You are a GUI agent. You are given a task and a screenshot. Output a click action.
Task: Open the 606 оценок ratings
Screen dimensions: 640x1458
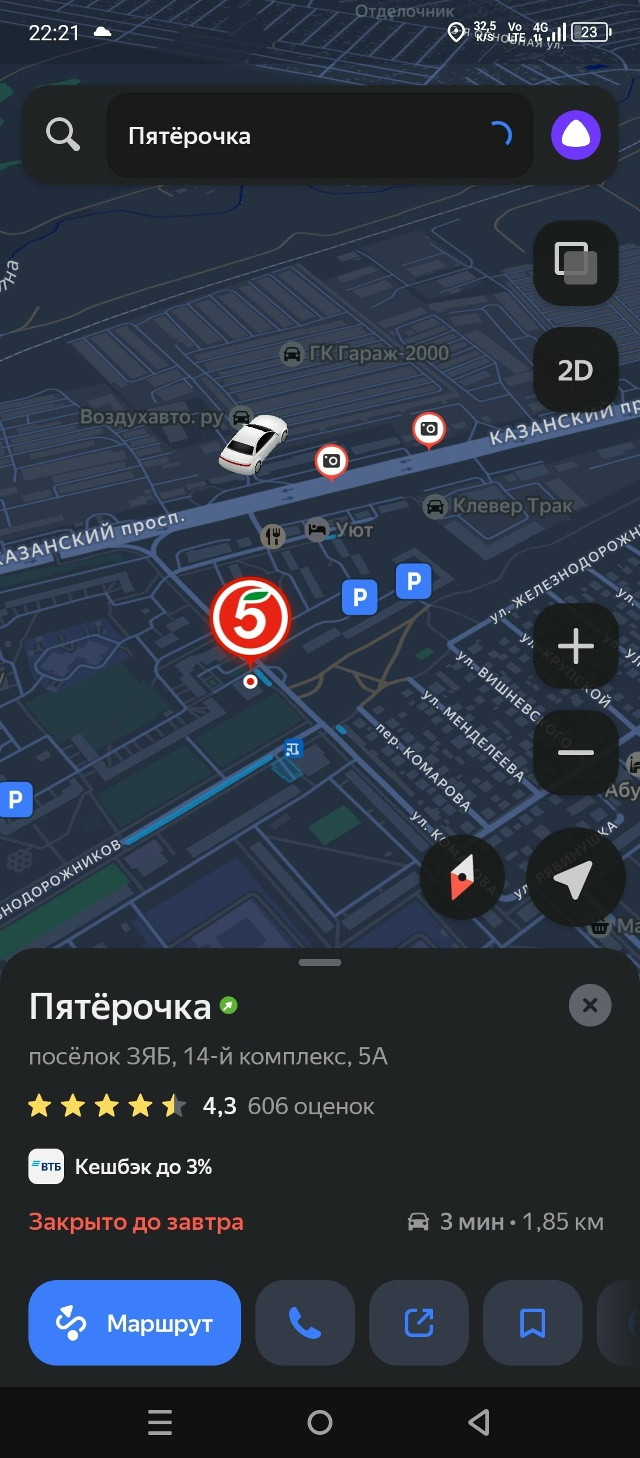[311, 1106]
